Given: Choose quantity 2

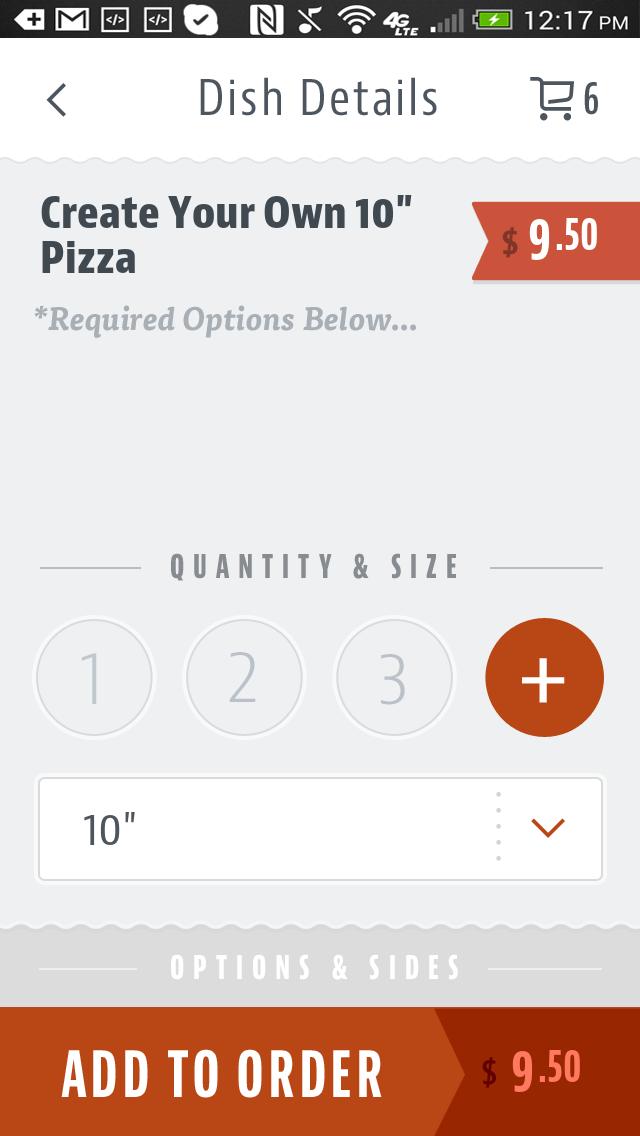Looking at the screenshot, I should coord(244,678).
